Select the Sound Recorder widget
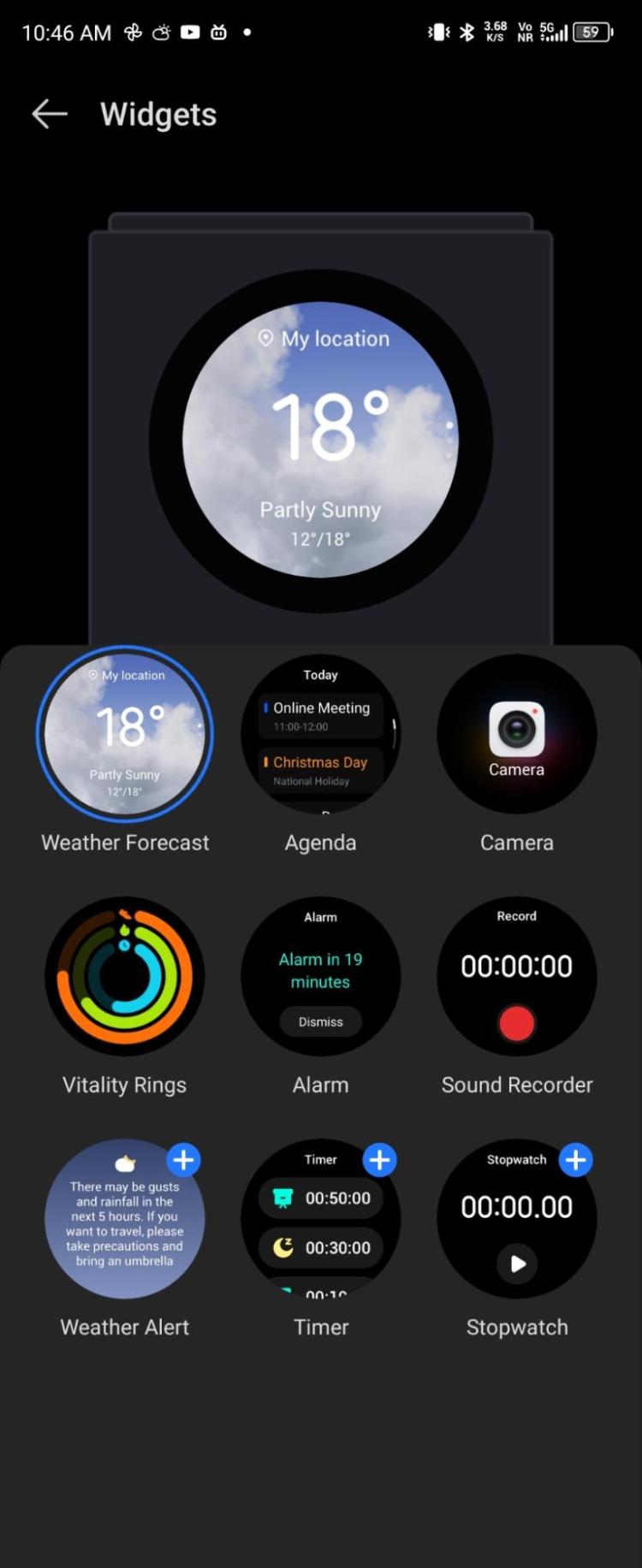 516,976
